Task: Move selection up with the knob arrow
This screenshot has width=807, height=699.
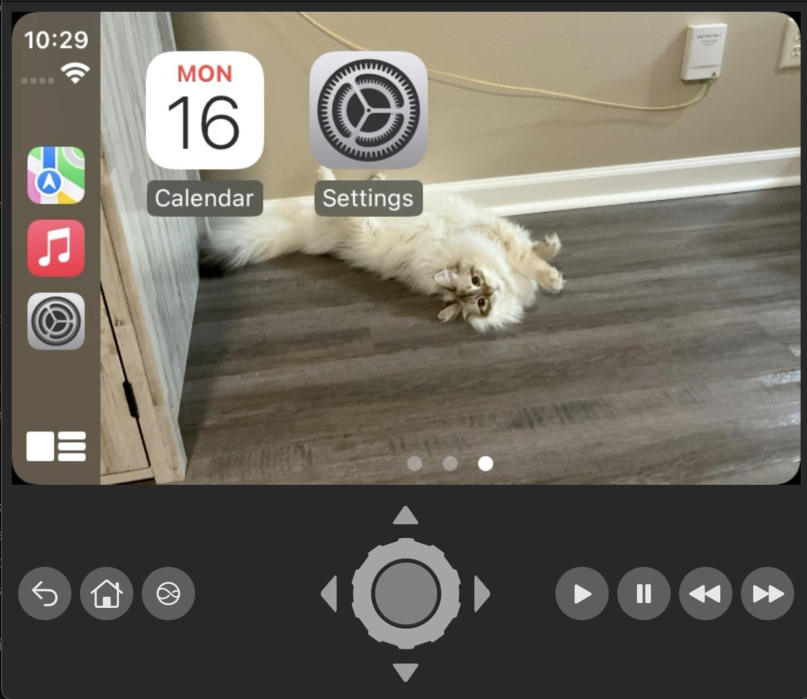Action: [x=405, y=516]
